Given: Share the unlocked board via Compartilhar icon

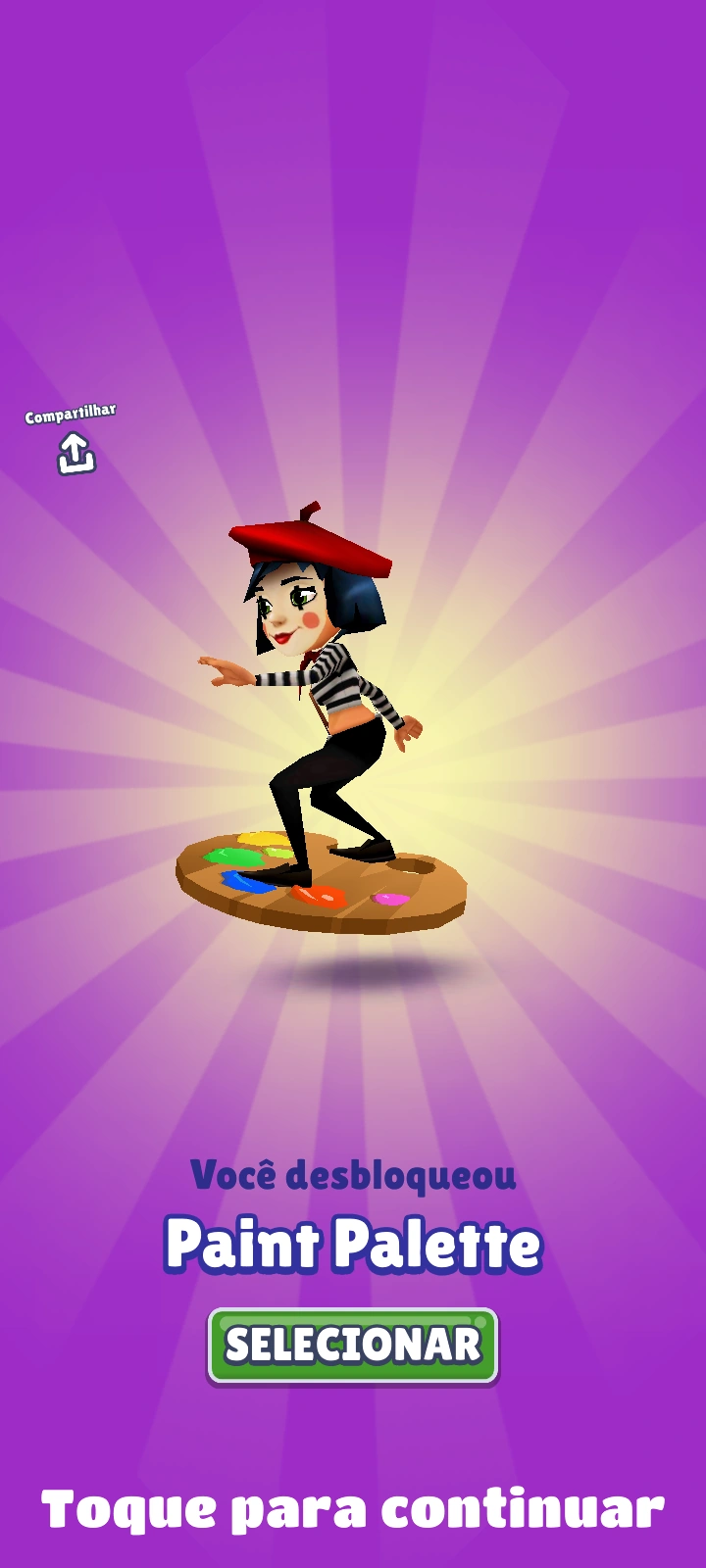Looking at the screenshot, I should [76, 453].
